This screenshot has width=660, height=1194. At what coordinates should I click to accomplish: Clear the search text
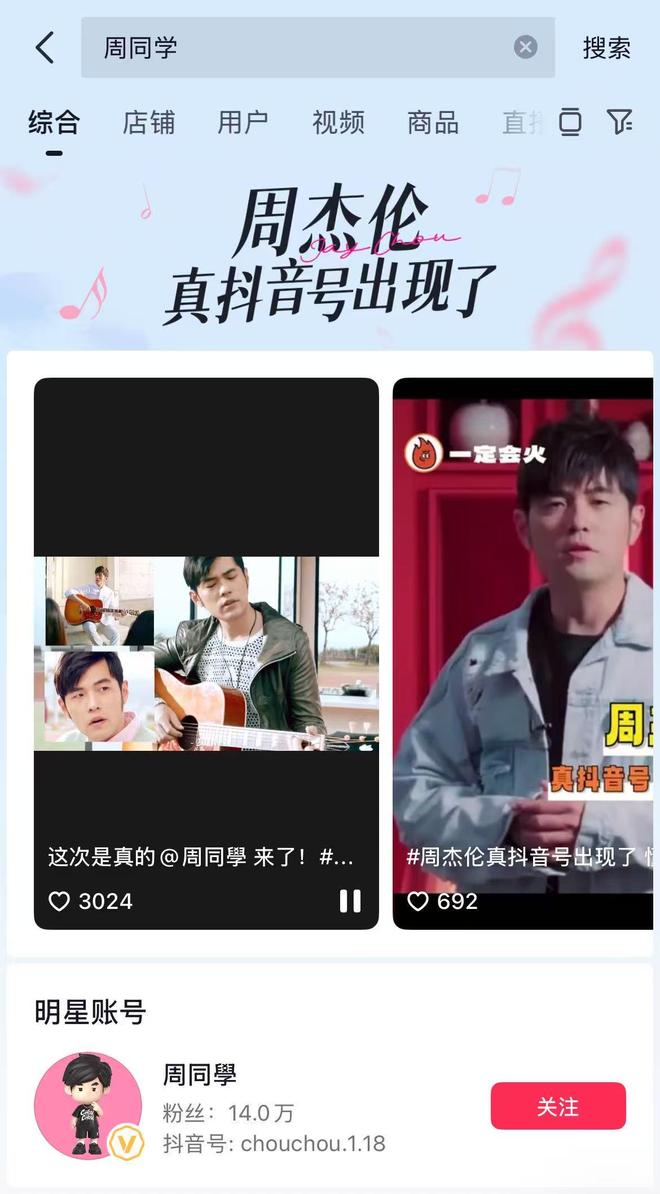(x=526, y=47)
